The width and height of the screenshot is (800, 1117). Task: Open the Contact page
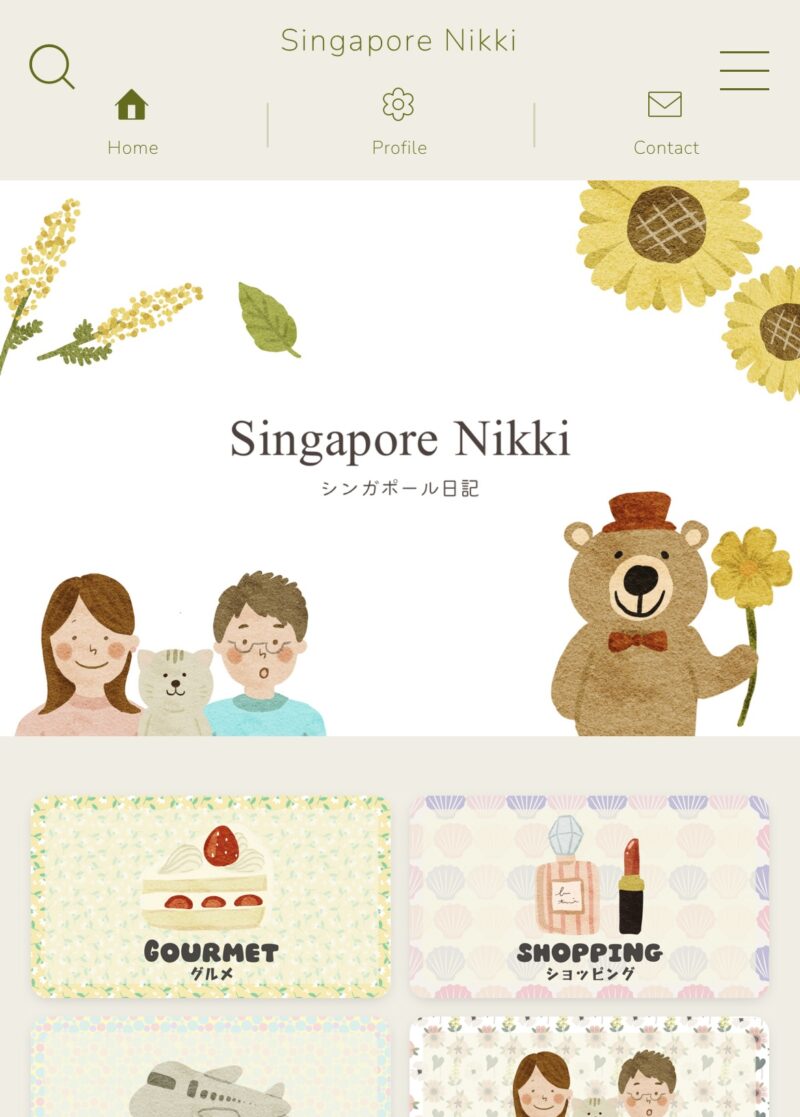coord(665,122)
